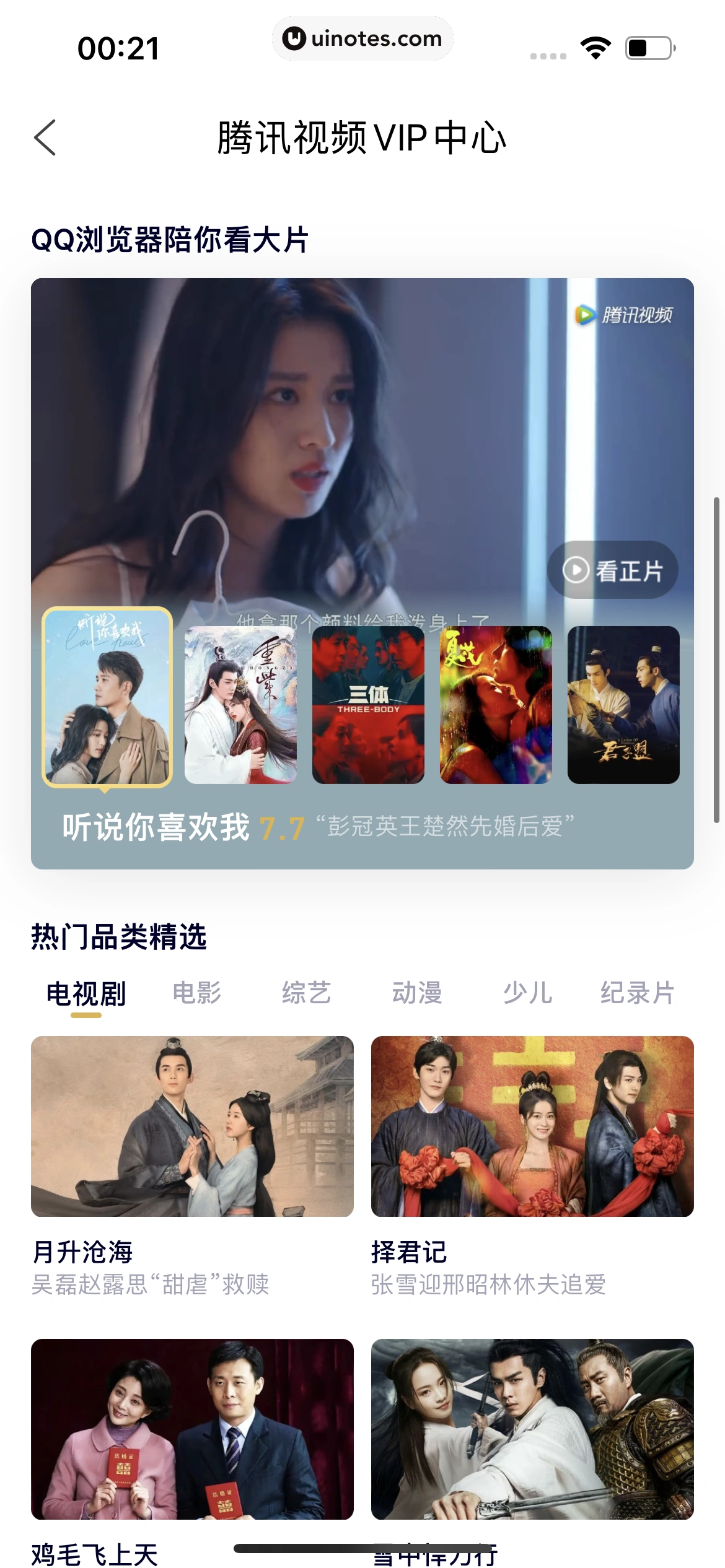Image resolution: width=725 pixels, height=1568 pixels.
Task: Switch to the 电视剧 tab
Action: [x=86, y=993]
